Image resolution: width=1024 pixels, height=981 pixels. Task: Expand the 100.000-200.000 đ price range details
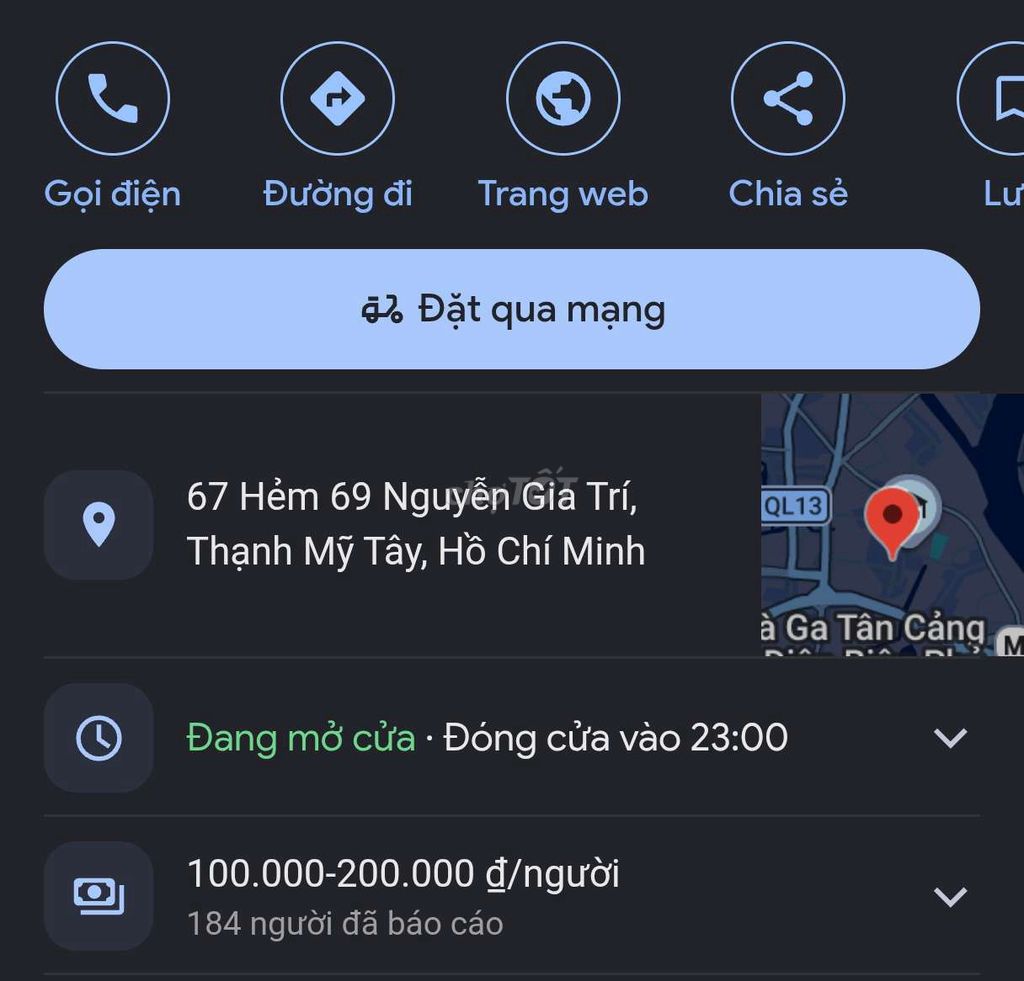click(x=512, y=895)
